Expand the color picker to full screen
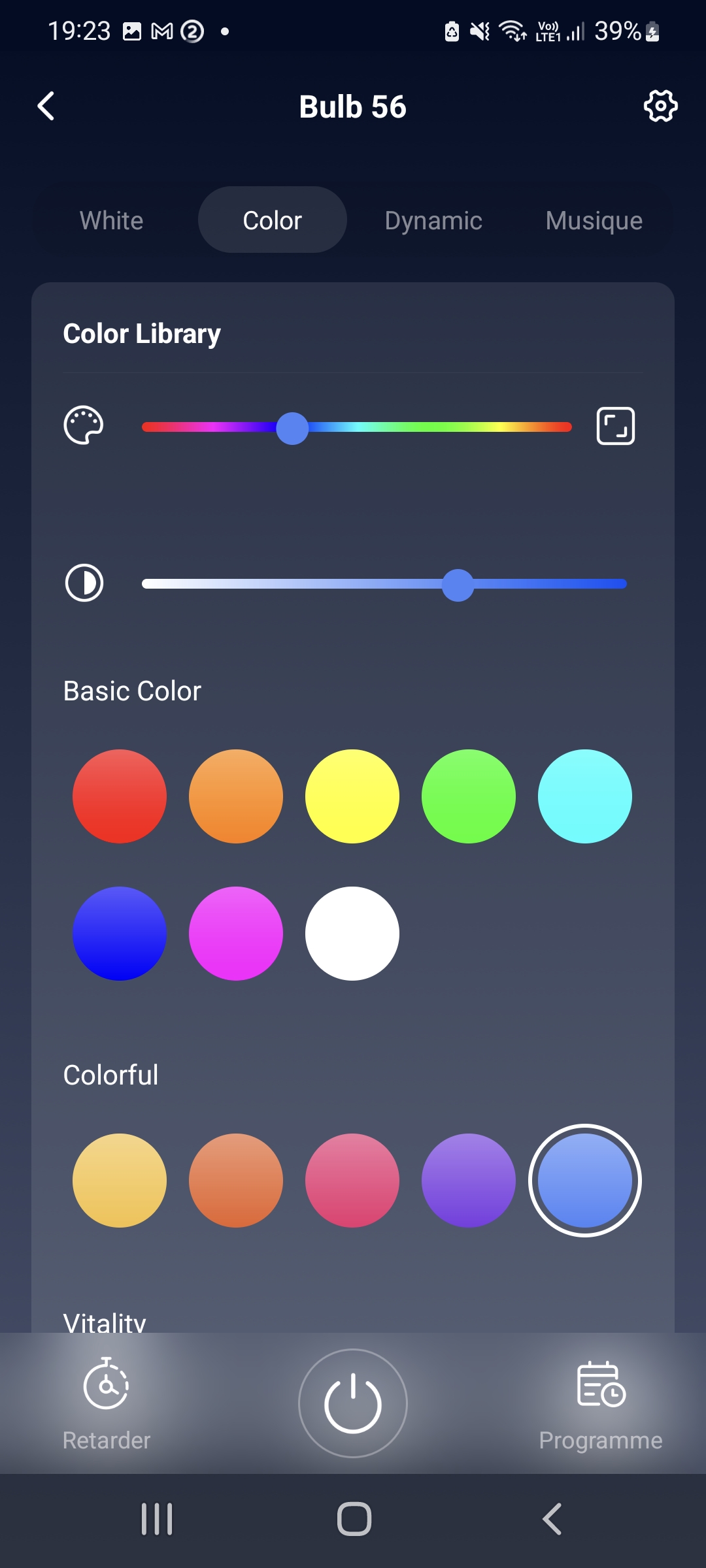706x1568 pixels. (x=615, y=426)
